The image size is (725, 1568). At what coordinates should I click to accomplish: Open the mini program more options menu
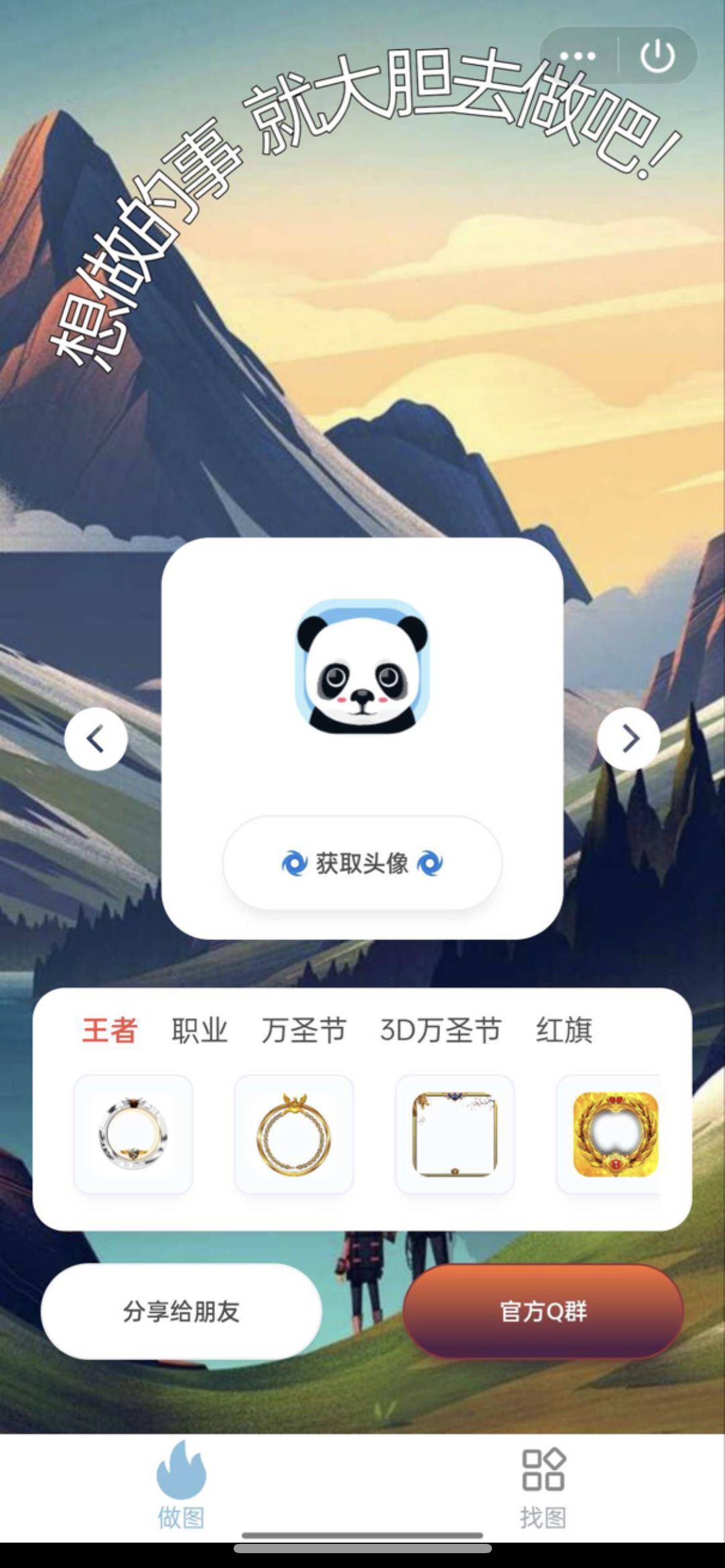tap(578, 56)
